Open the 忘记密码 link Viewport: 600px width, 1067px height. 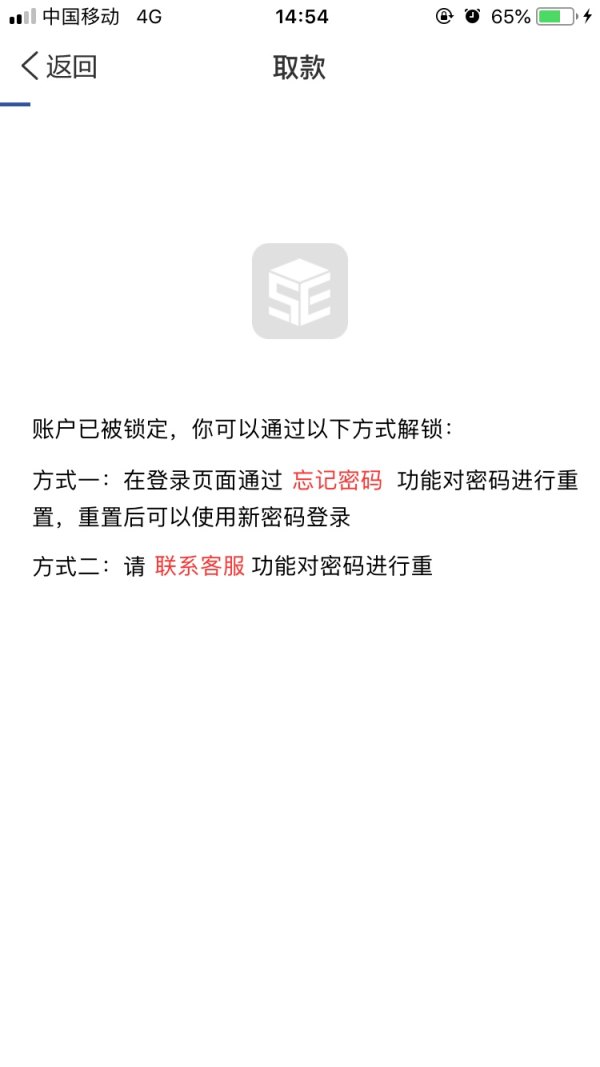[337, 480]
